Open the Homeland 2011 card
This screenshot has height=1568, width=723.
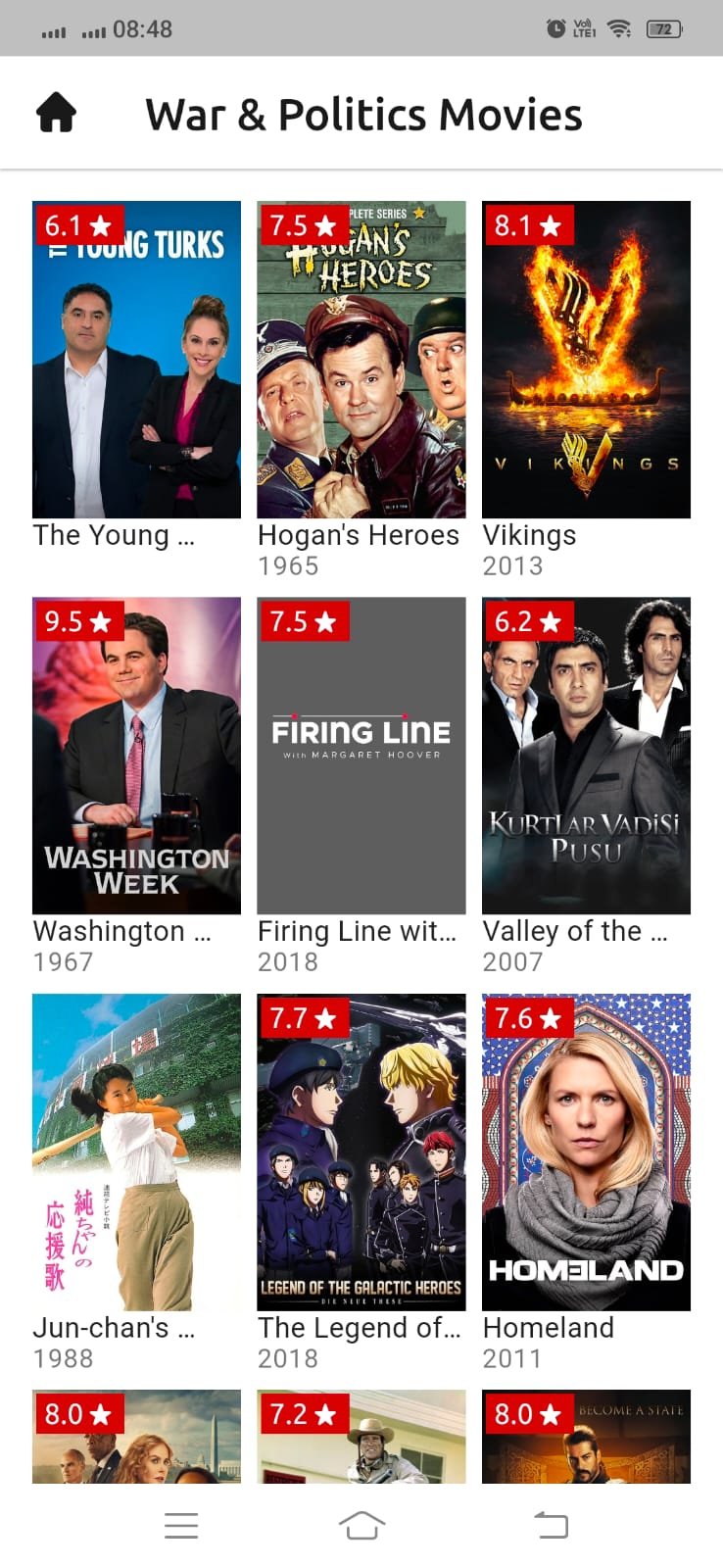click(586, 1152)
